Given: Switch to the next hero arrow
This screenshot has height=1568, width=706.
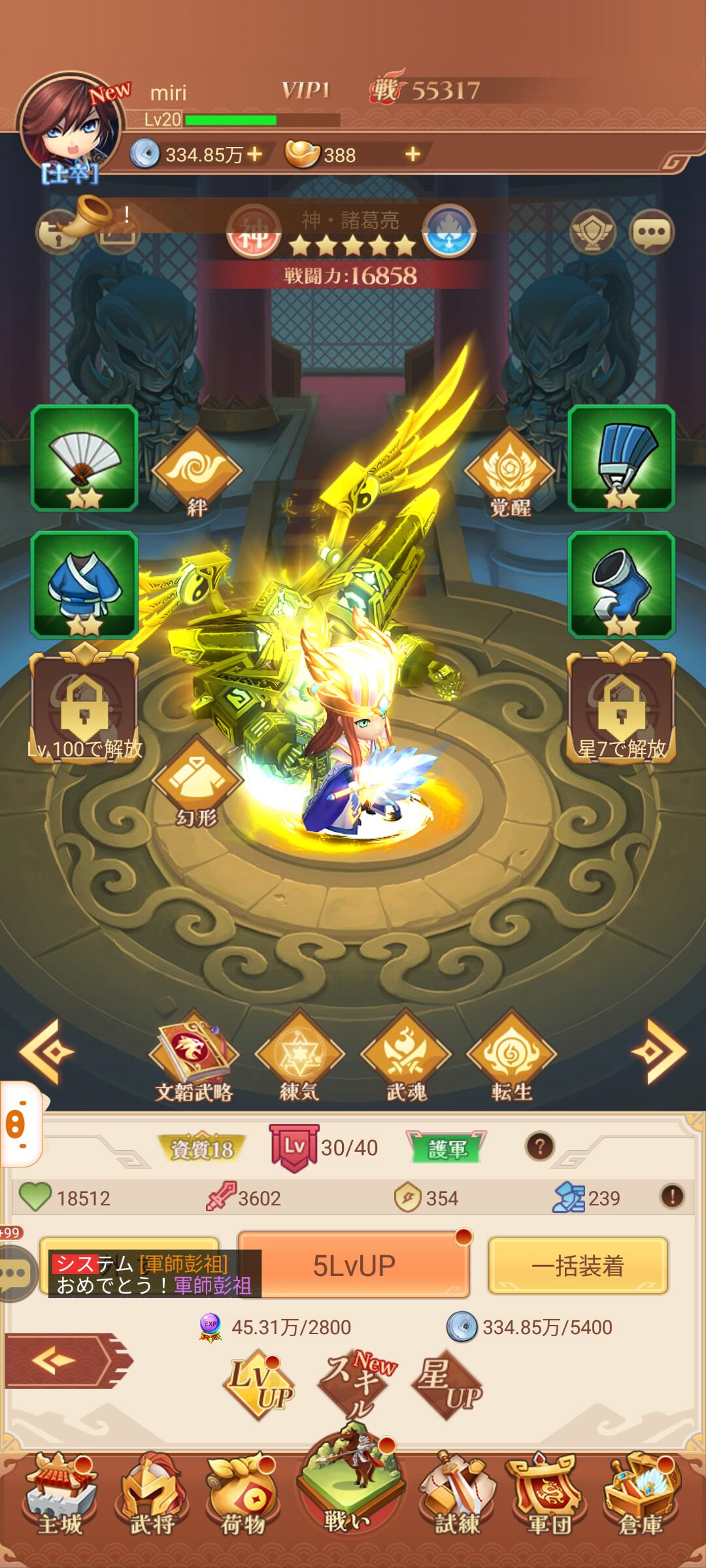Looking at the screenshot, I should pyautogui.click(x=658, y=1051).
